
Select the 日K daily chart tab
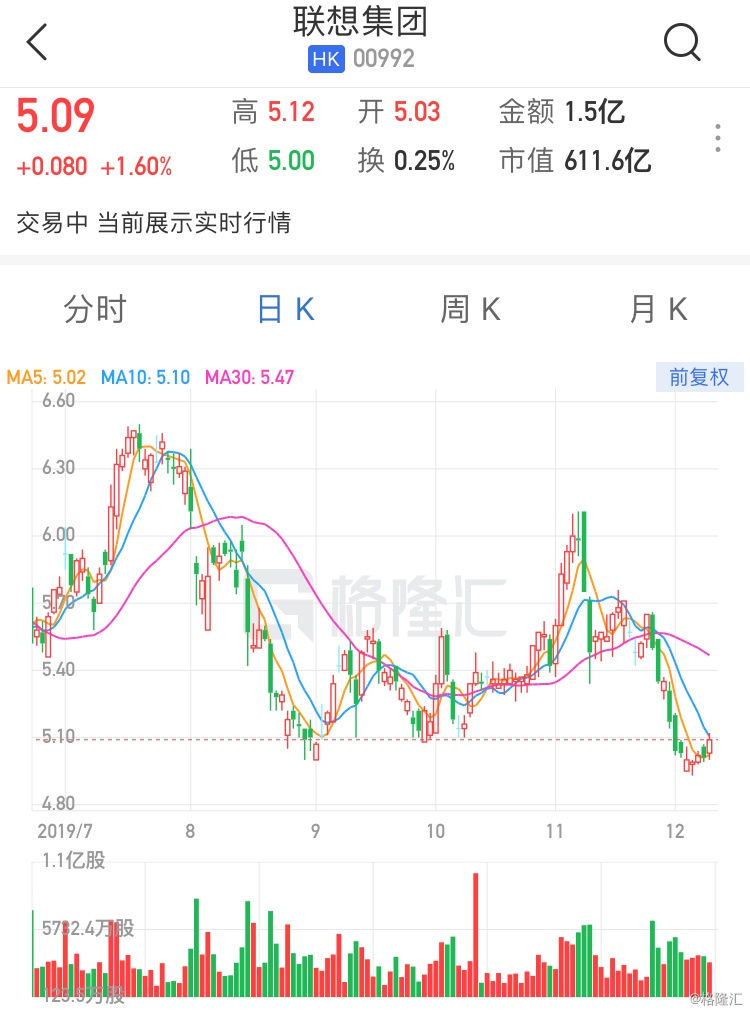285,310
